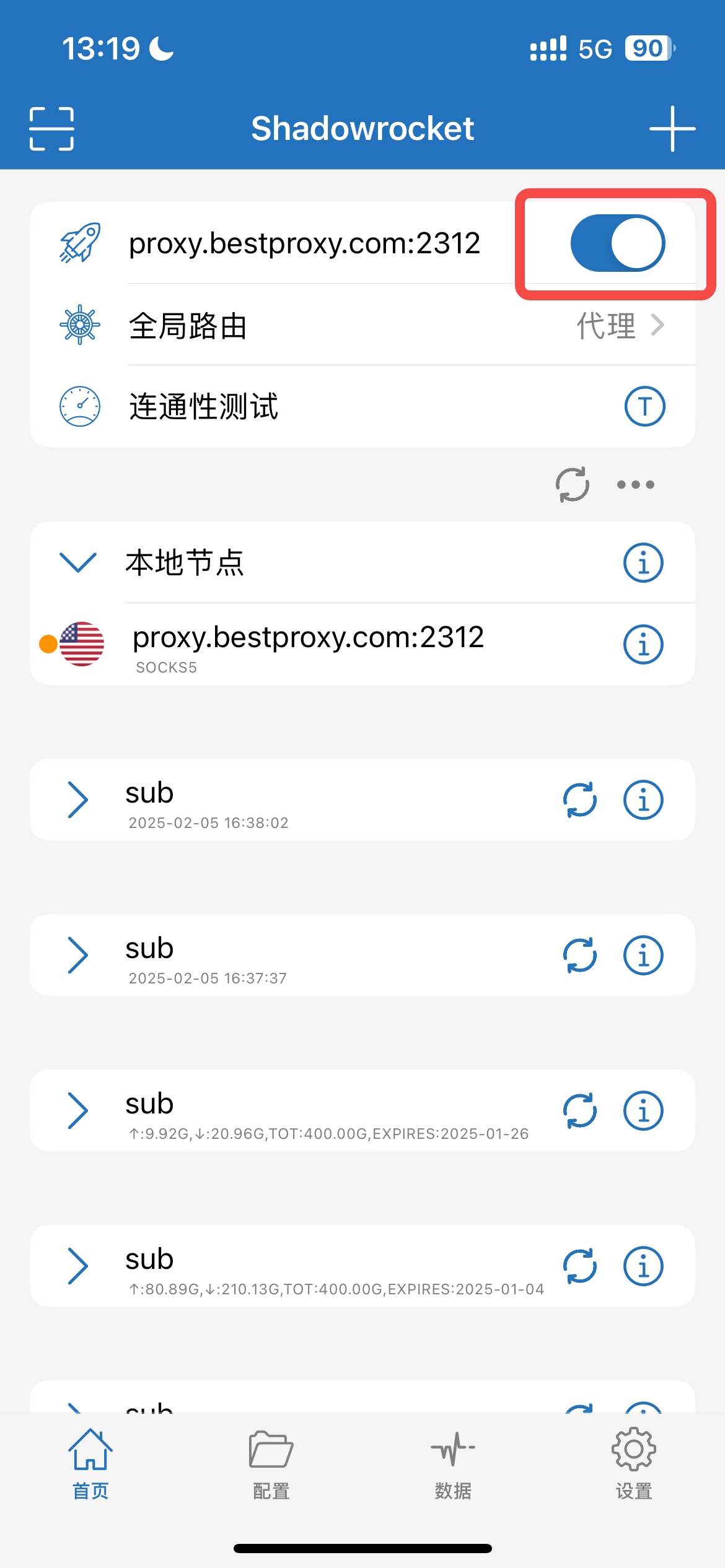
Task: View info for sub expiring 2025-01-26
Action: (x=643, y=1110)
